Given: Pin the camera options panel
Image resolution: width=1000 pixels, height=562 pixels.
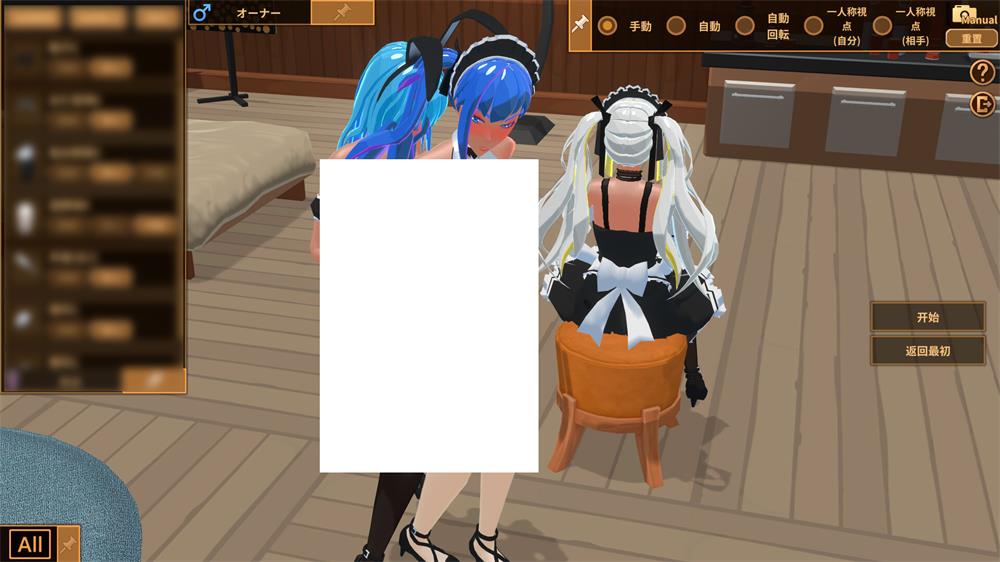Looking at the screenshot, I should (579, 26).
